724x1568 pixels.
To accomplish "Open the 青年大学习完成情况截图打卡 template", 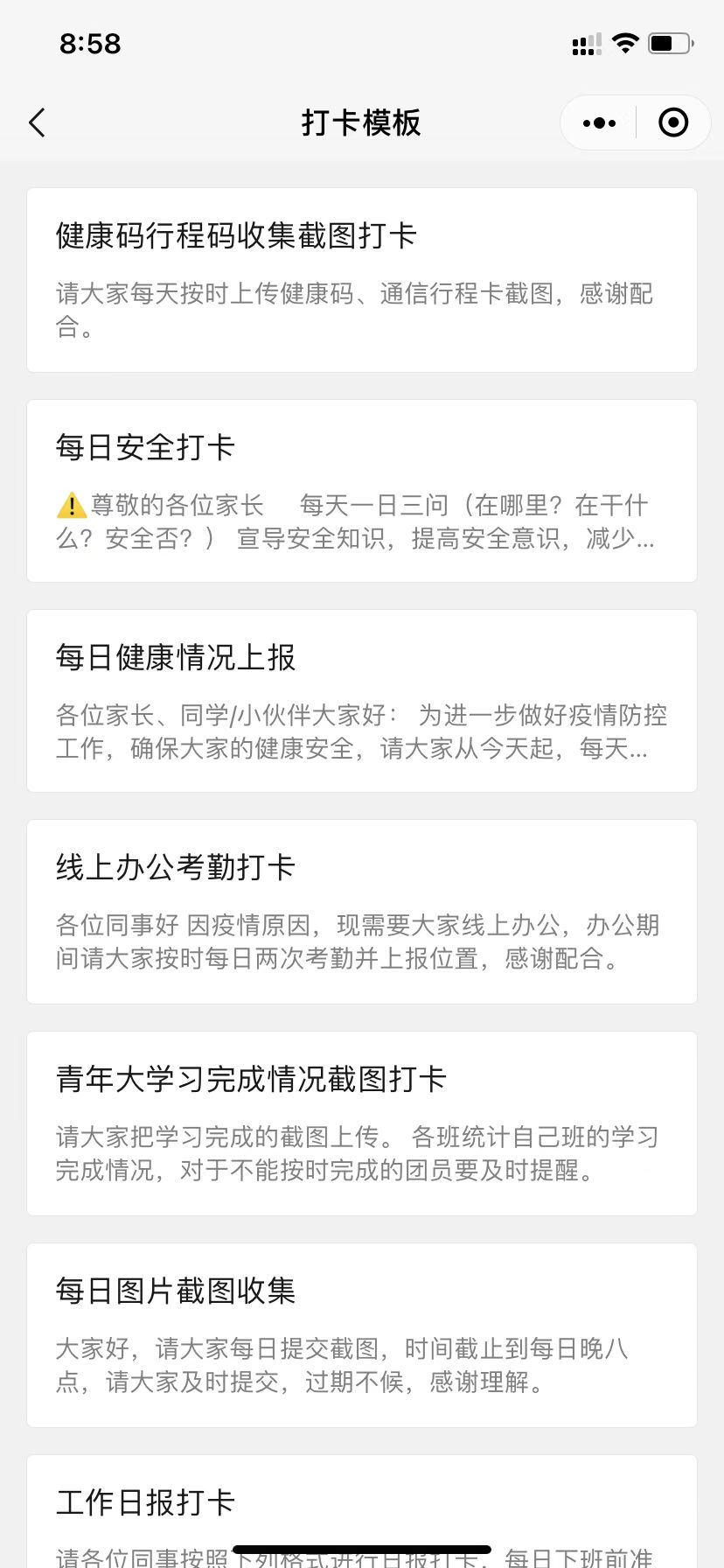I will click(x=362, y=1123).
